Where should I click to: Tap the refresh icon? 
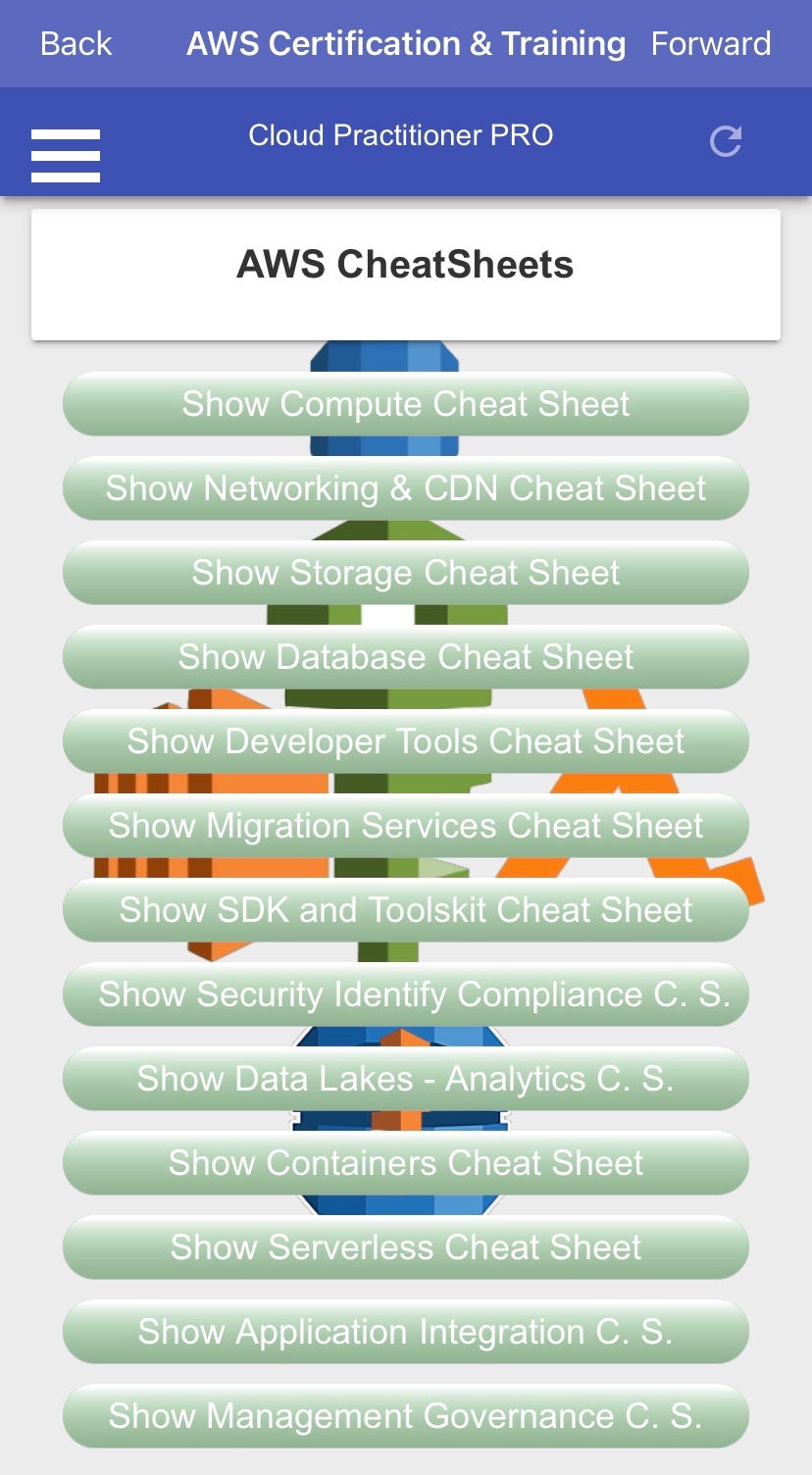tap(726, 141)
